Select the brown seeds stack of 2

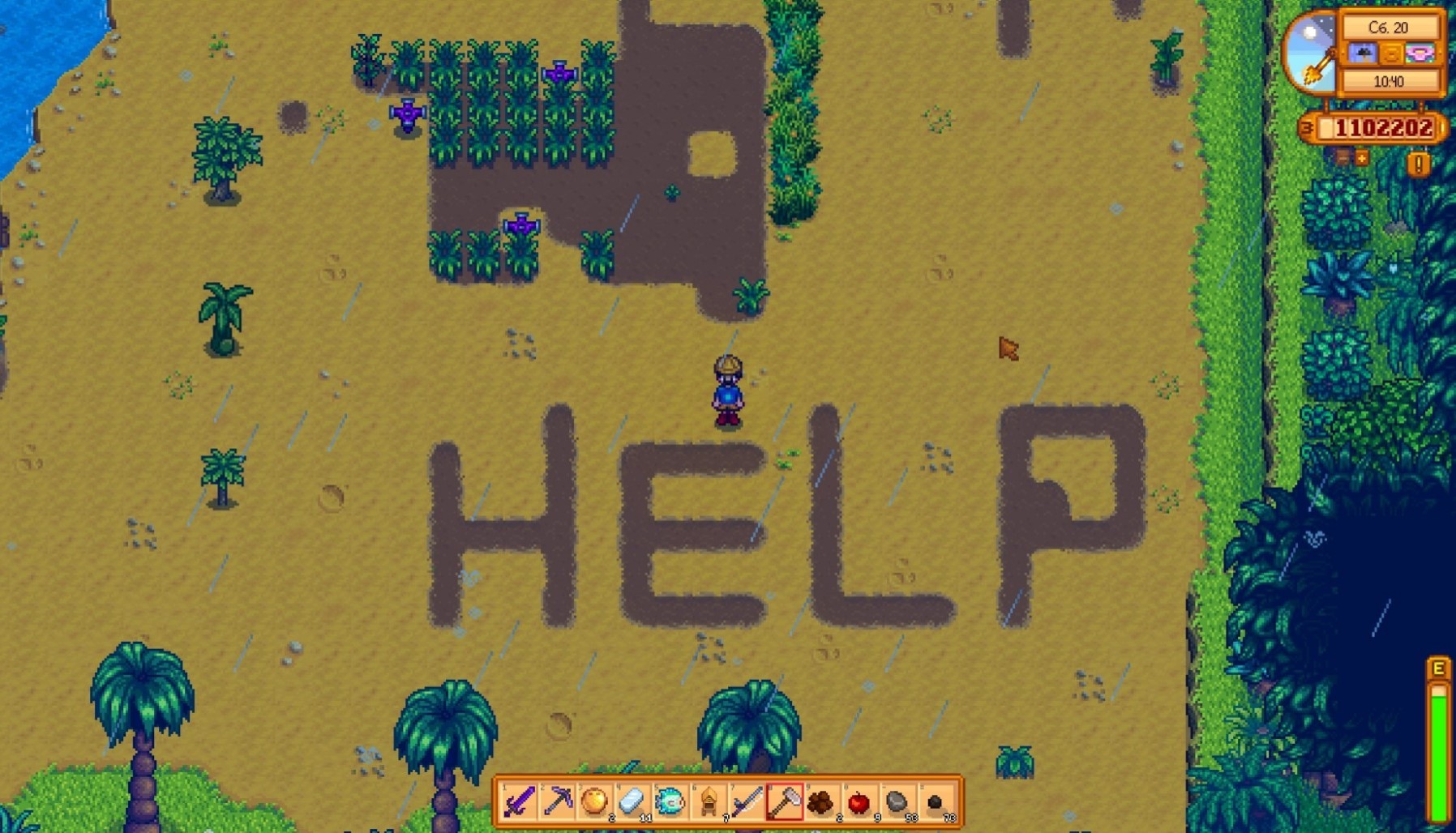pos(821,801)
